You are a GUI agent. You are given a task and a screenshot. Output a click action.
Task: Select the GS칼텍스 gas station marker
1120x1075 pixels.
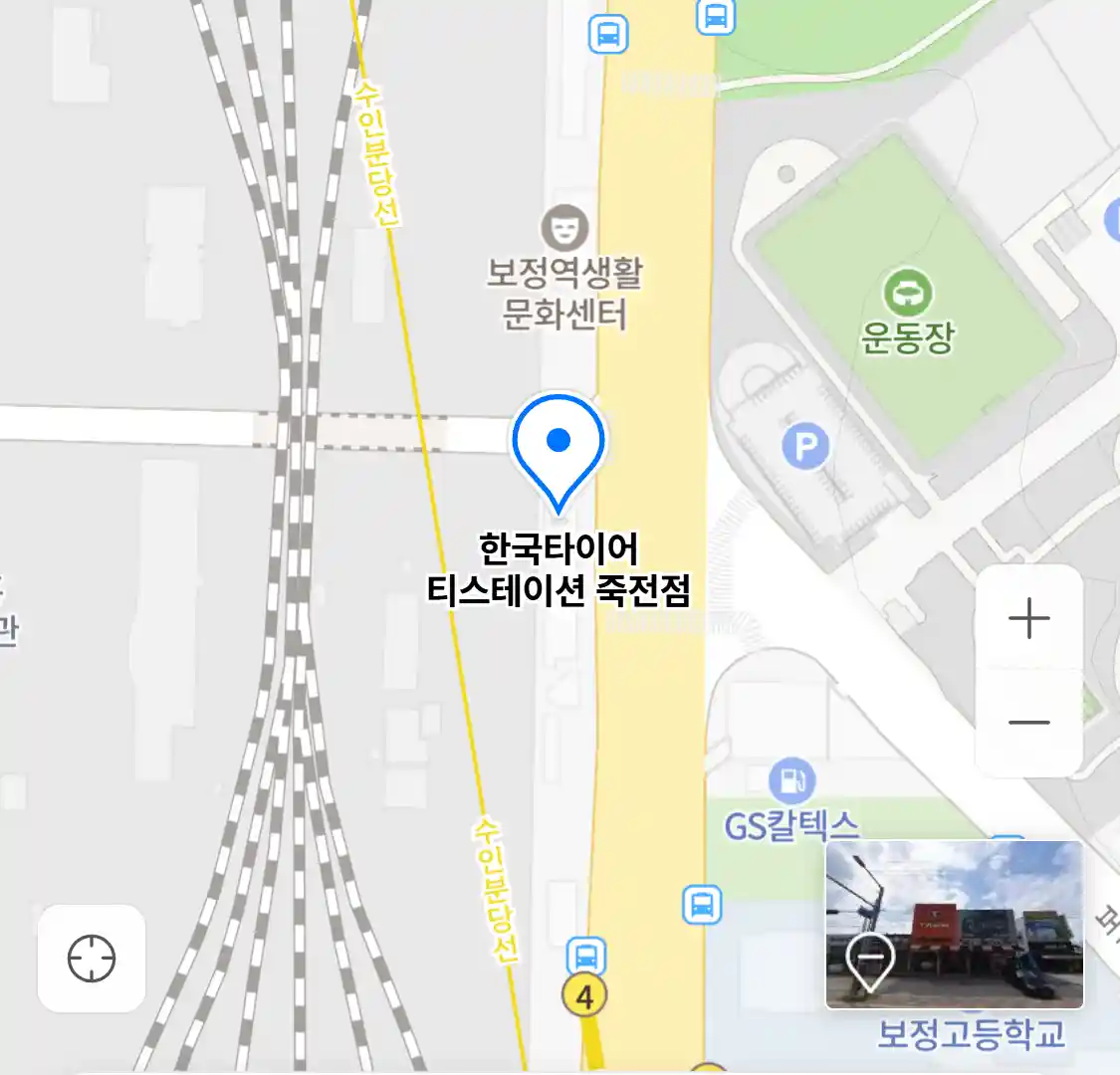[x=791, y=781]
